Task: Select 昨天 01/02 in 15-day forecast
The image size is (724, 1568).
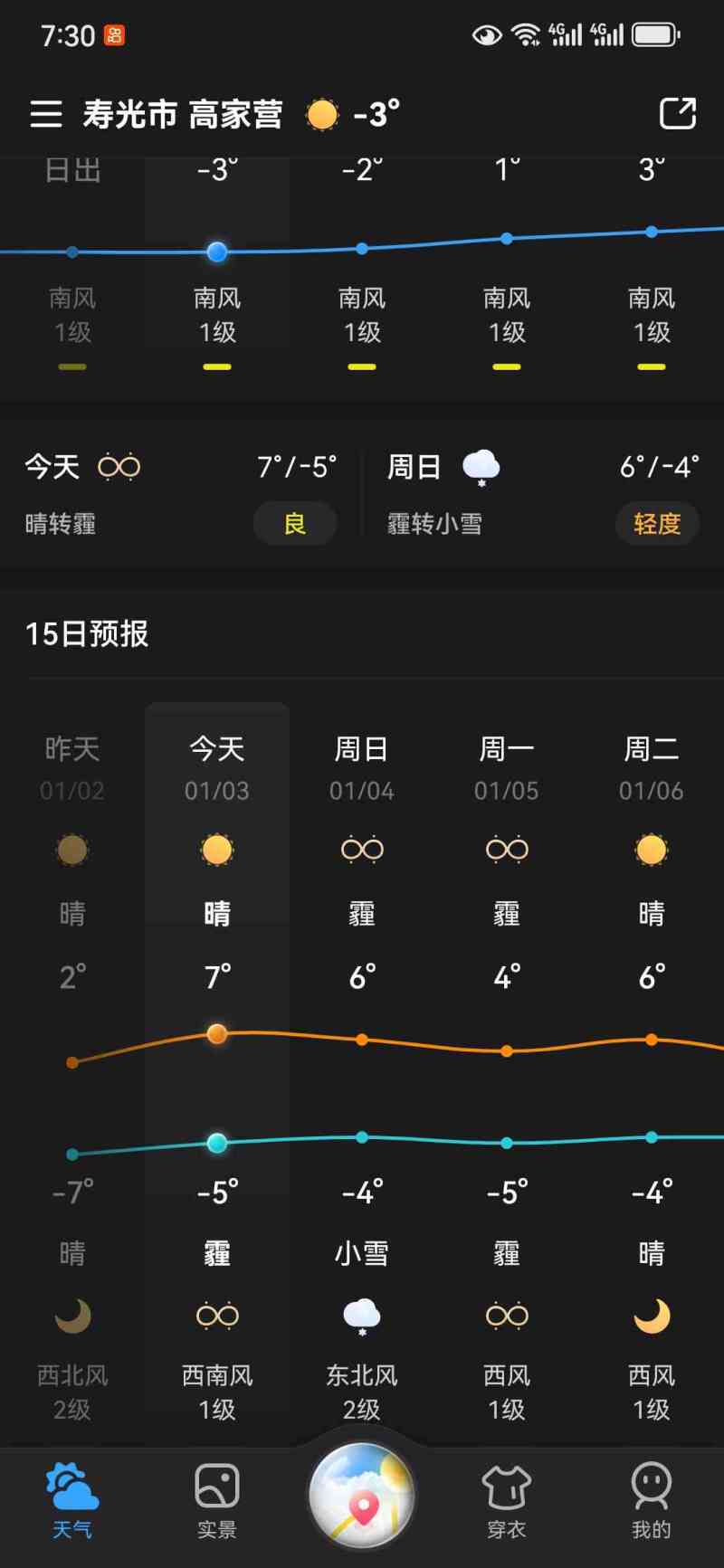Action: coord(72,769)
